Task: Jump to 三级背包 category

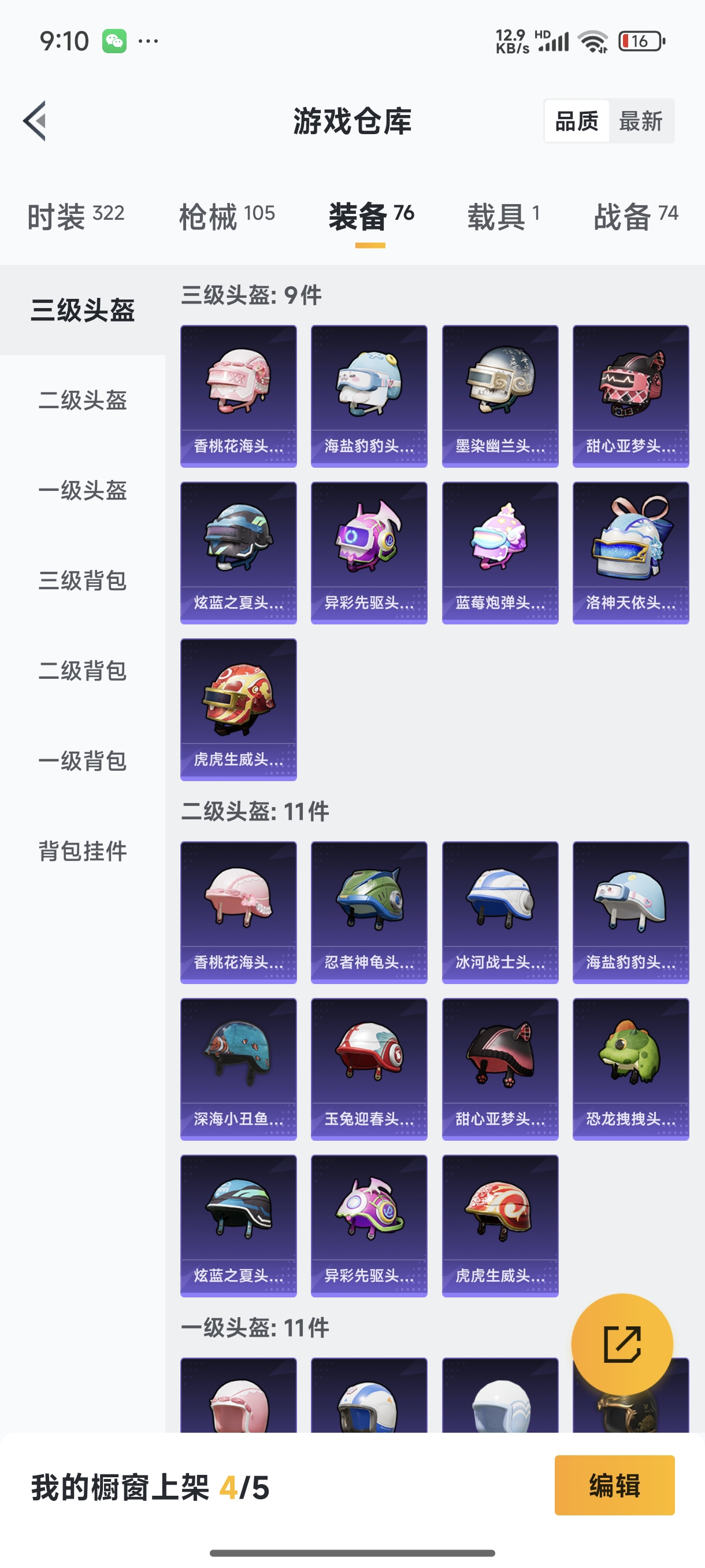Action: [83, 580]
